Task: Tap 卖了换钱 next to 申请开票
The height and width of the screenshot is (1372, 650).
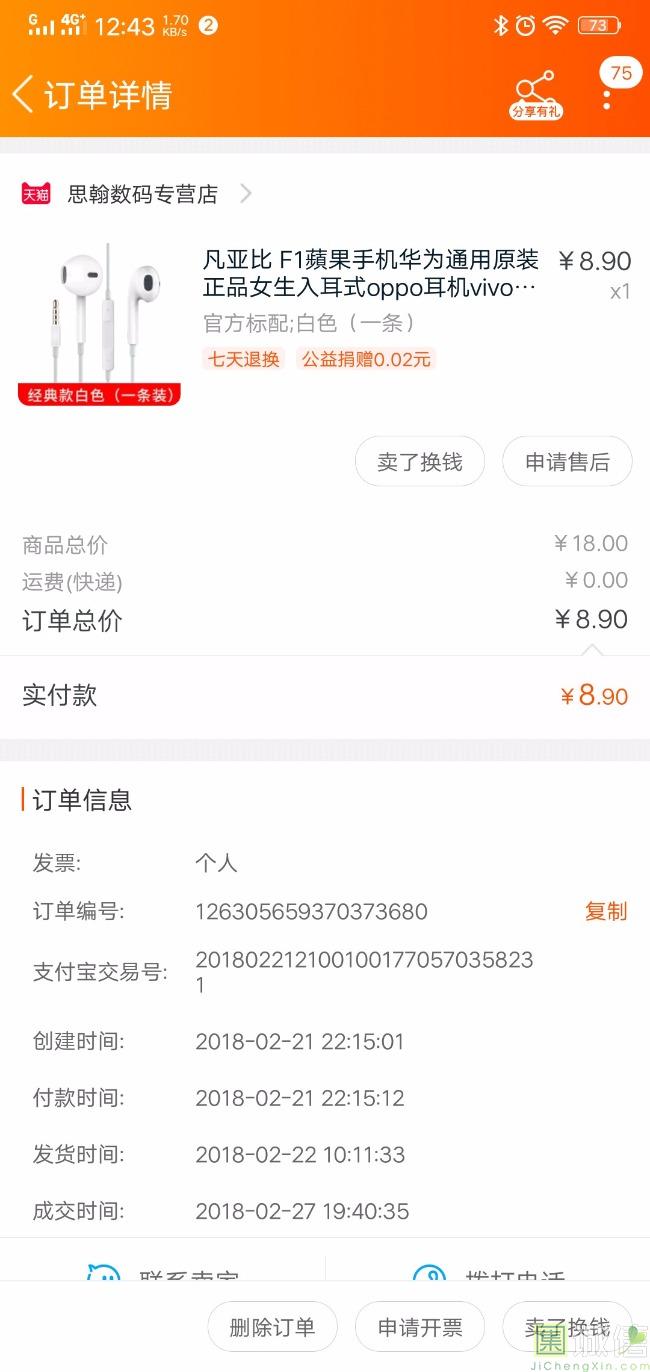Action: point(567,1327)
